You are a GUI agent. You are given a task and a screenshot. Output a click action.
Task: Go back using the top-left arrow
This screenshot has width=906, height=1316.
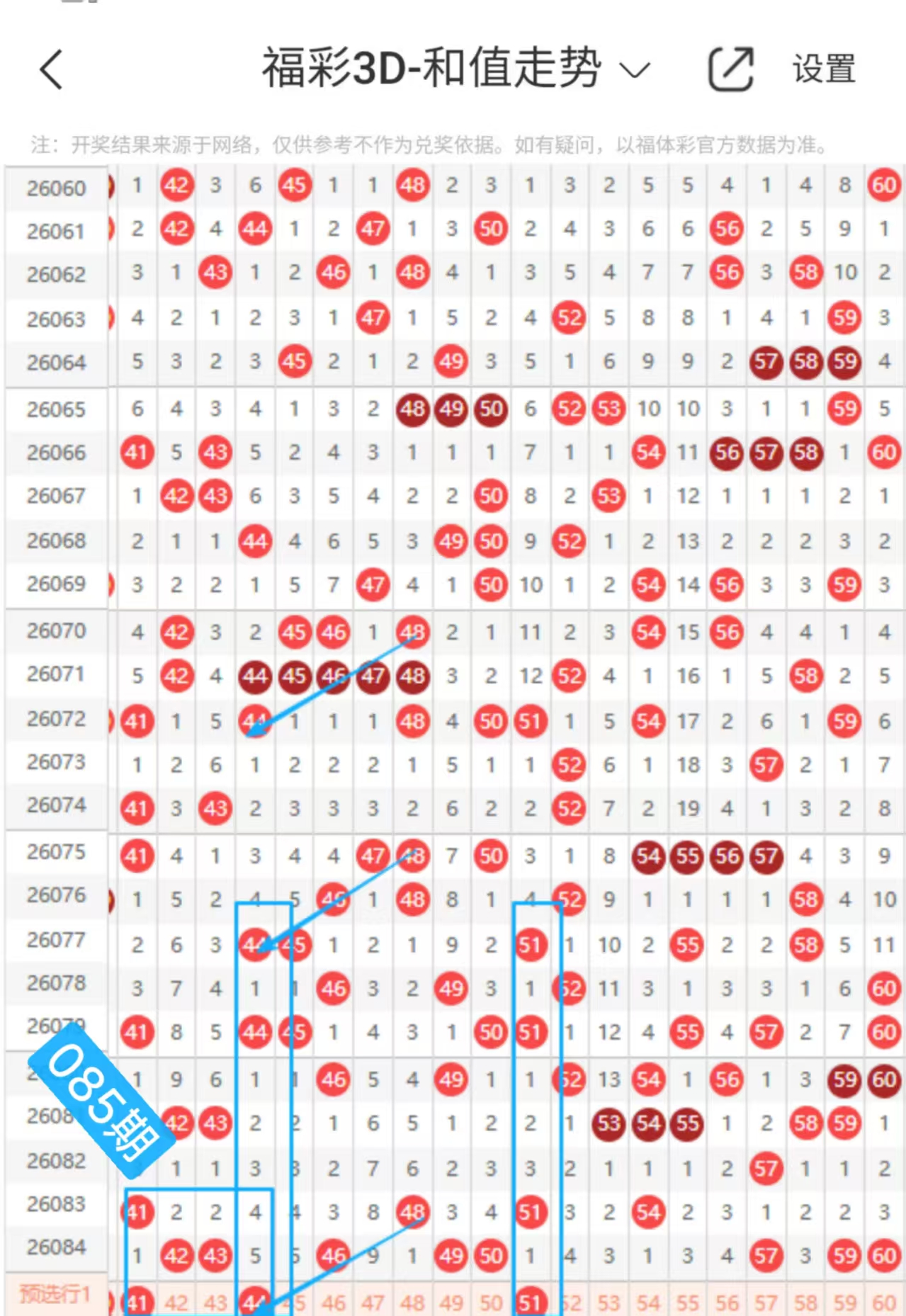[52, 69]
